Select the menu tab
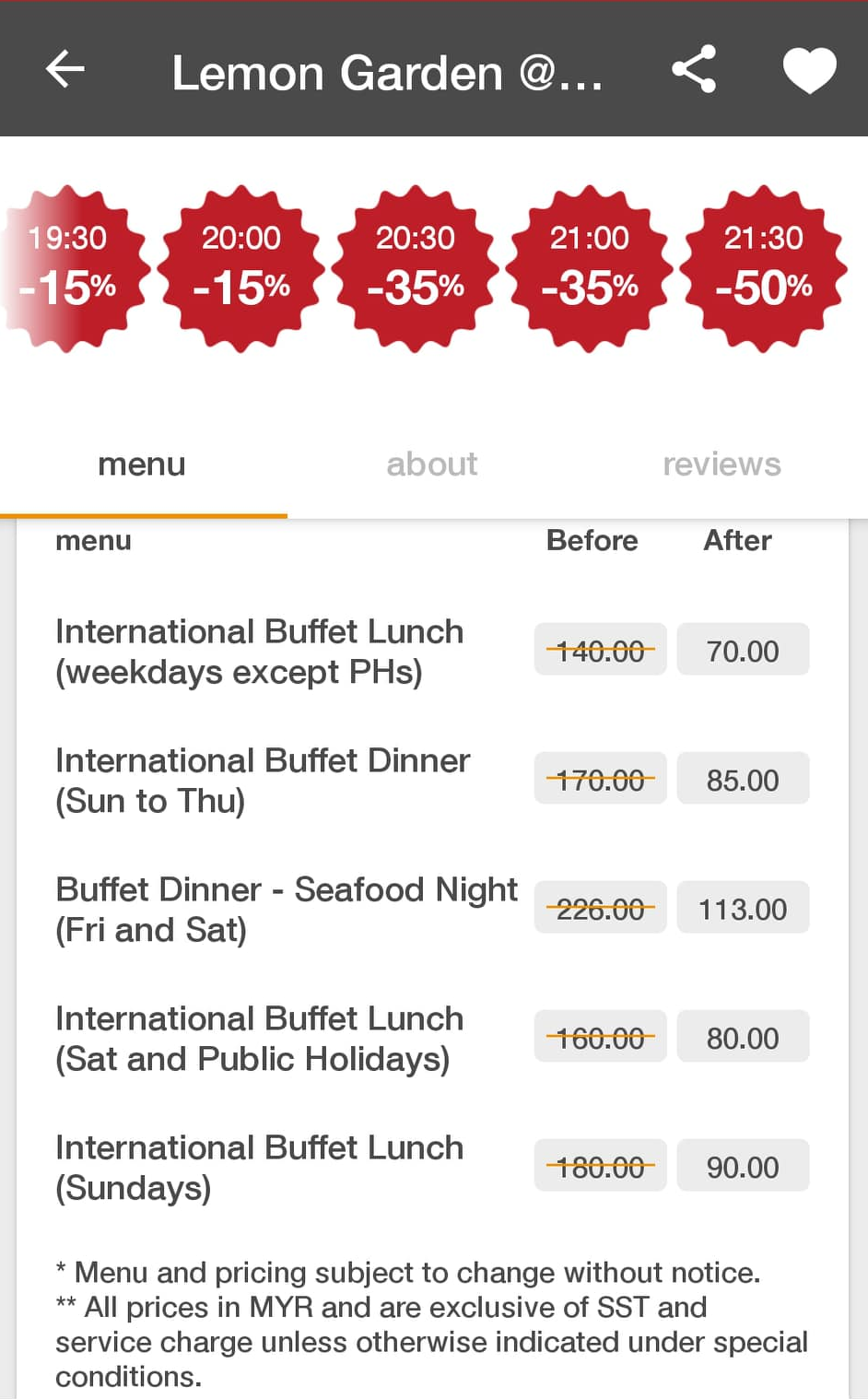 pos(142,464)
